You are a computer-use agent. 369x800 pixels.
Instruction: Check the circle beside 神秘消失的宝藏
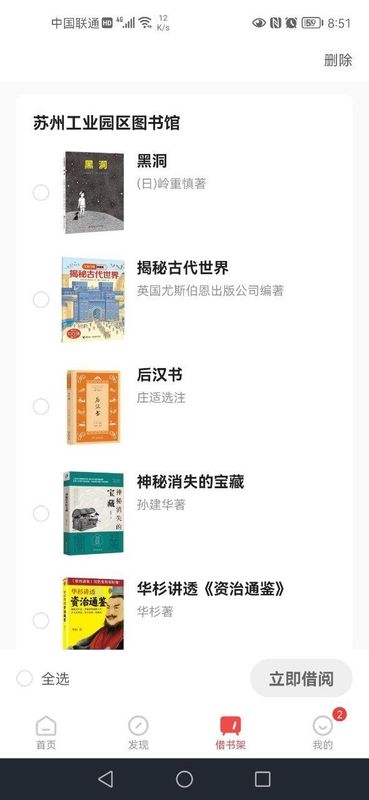tap(41, 514)
